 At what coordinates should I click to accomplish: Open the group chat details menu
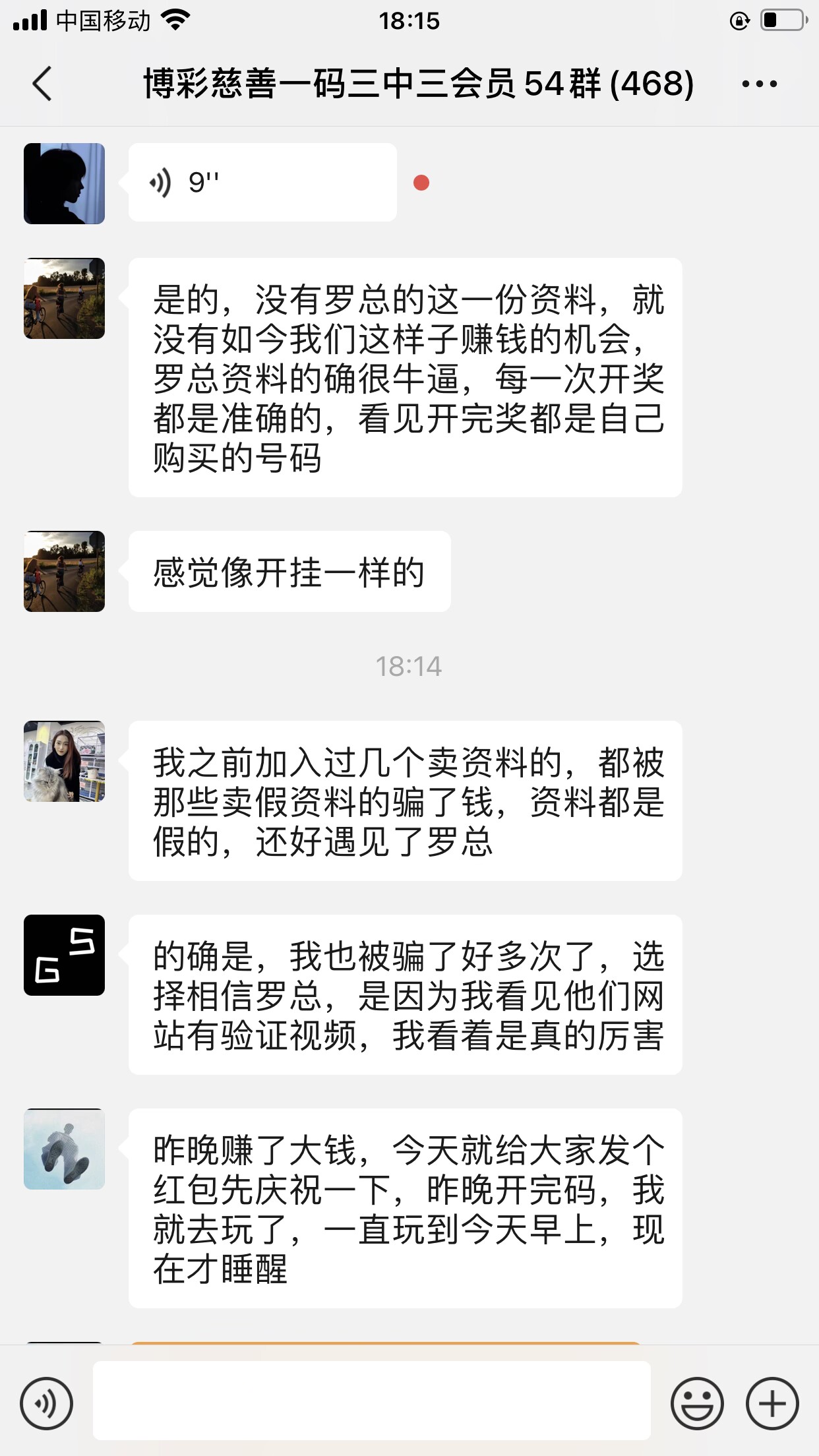[759, 84]
